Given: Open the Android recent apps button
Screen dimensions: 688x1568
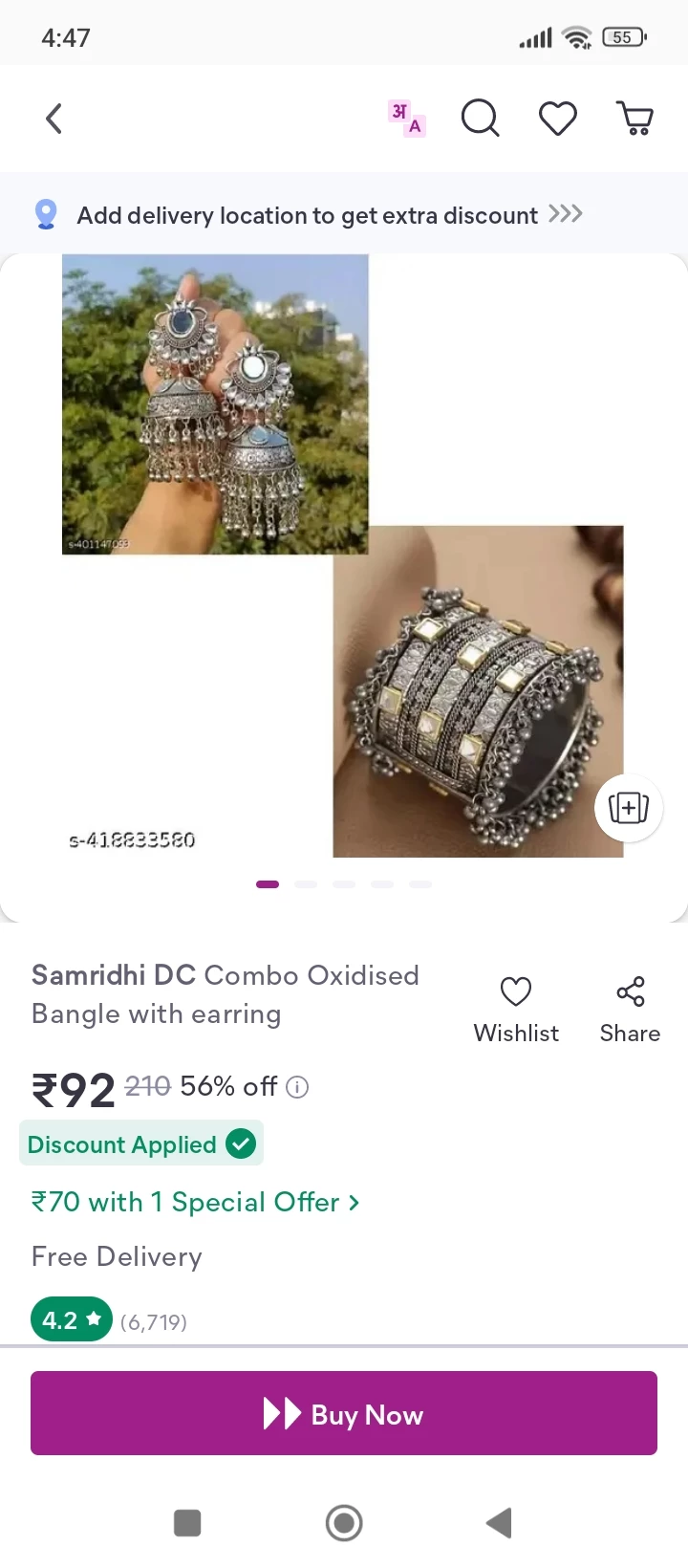Looking at the screenshot, I should point(187,1522).
